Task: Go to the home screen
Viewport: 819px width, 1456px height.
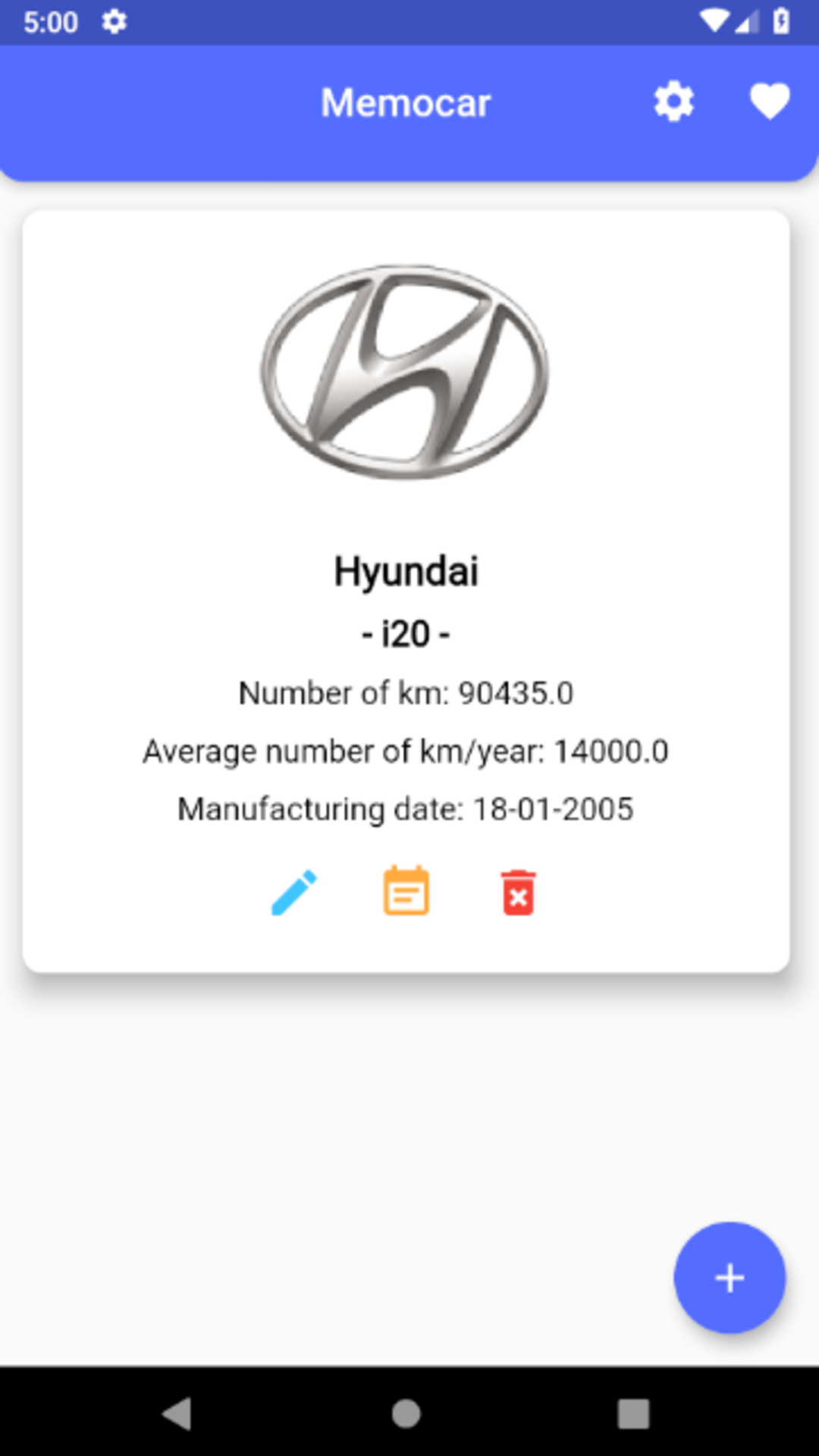Action: click(x=406, y=1414)
